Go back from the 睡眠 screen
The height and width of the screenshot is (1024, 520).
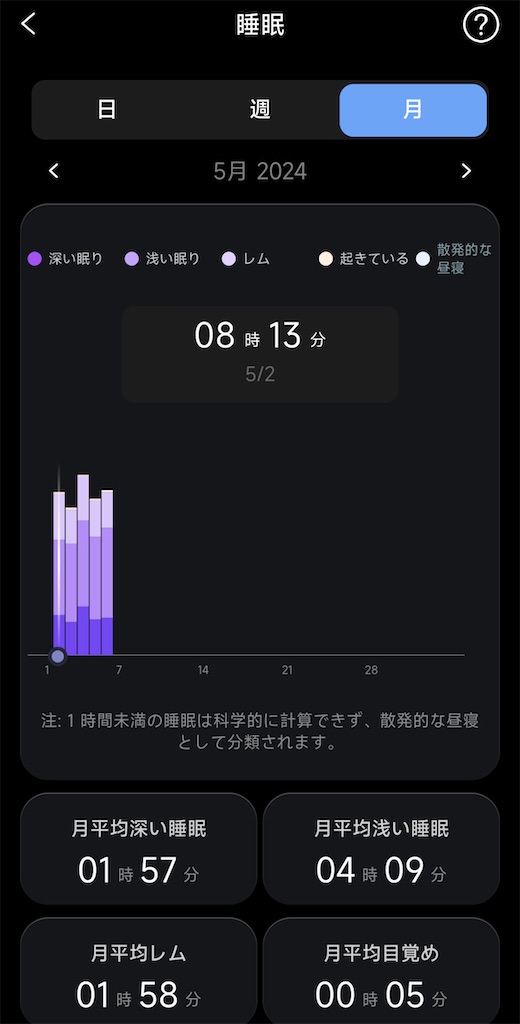(29, 24)
